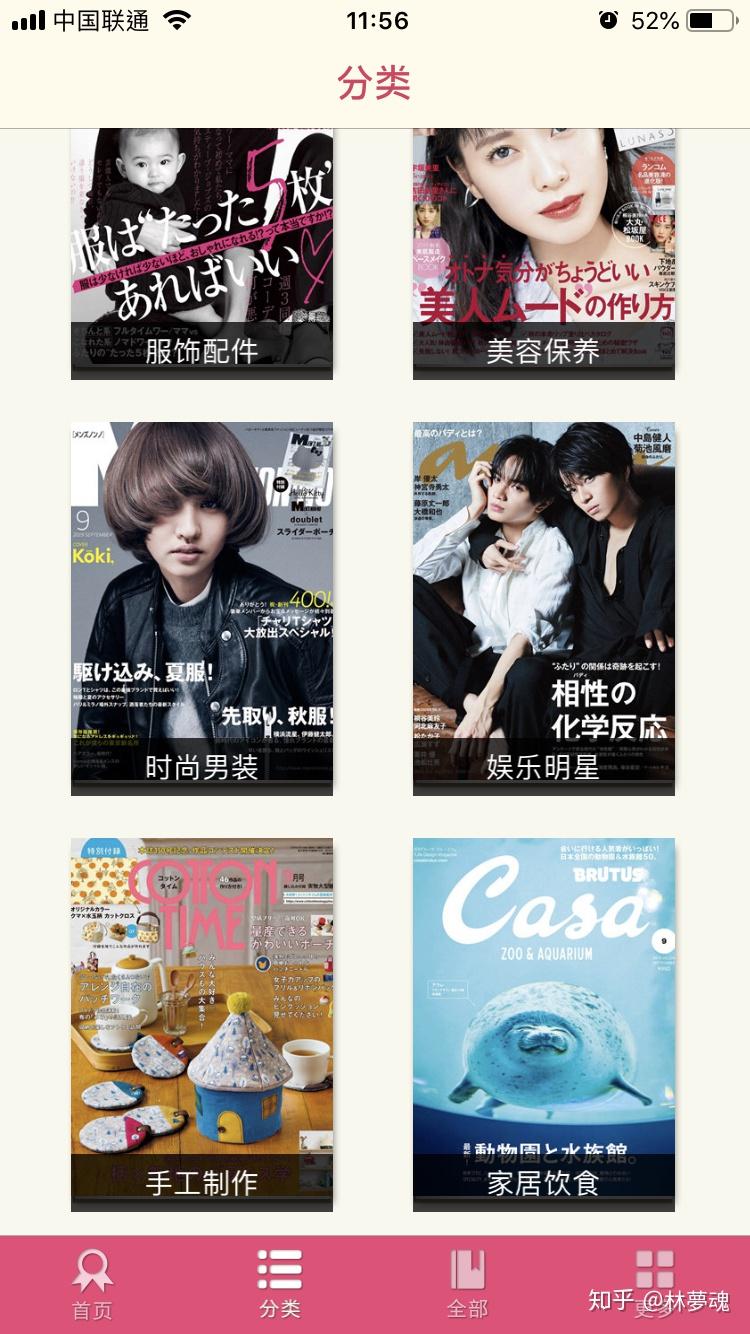
Task: Tap the 家居饮食 category cover
Action: click(x=543, y=1023)
